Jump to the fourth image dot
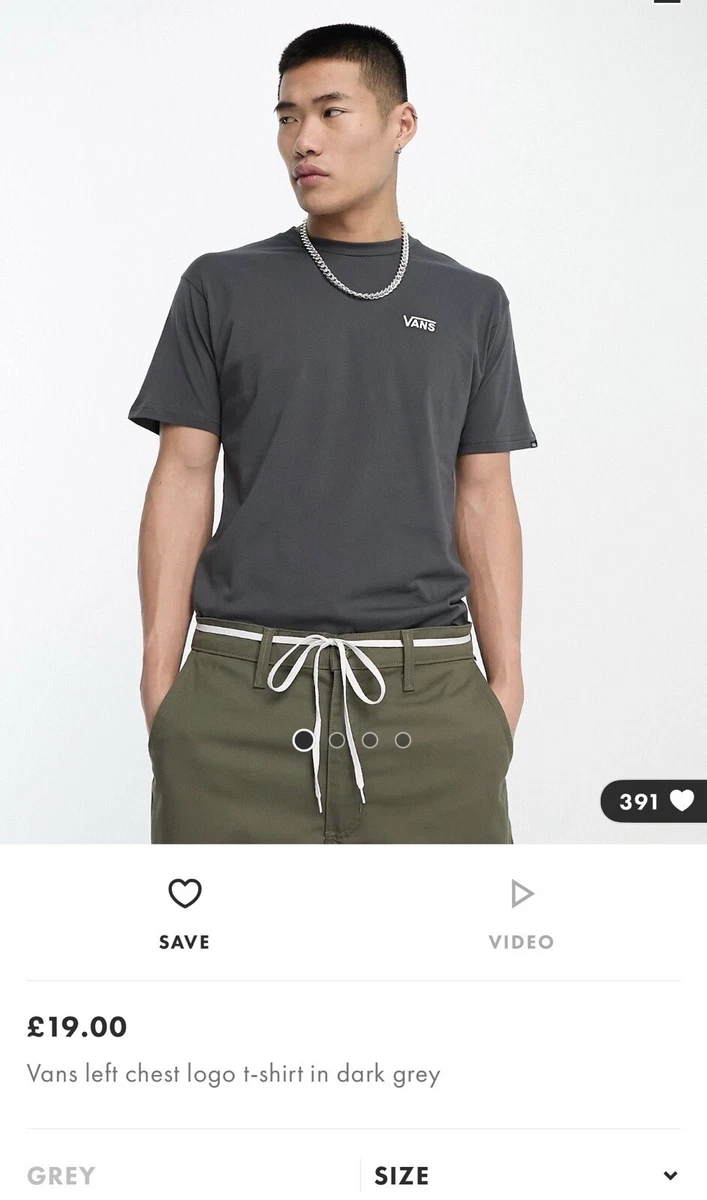Screen dimensions: 707x1200 pos(403,740)
